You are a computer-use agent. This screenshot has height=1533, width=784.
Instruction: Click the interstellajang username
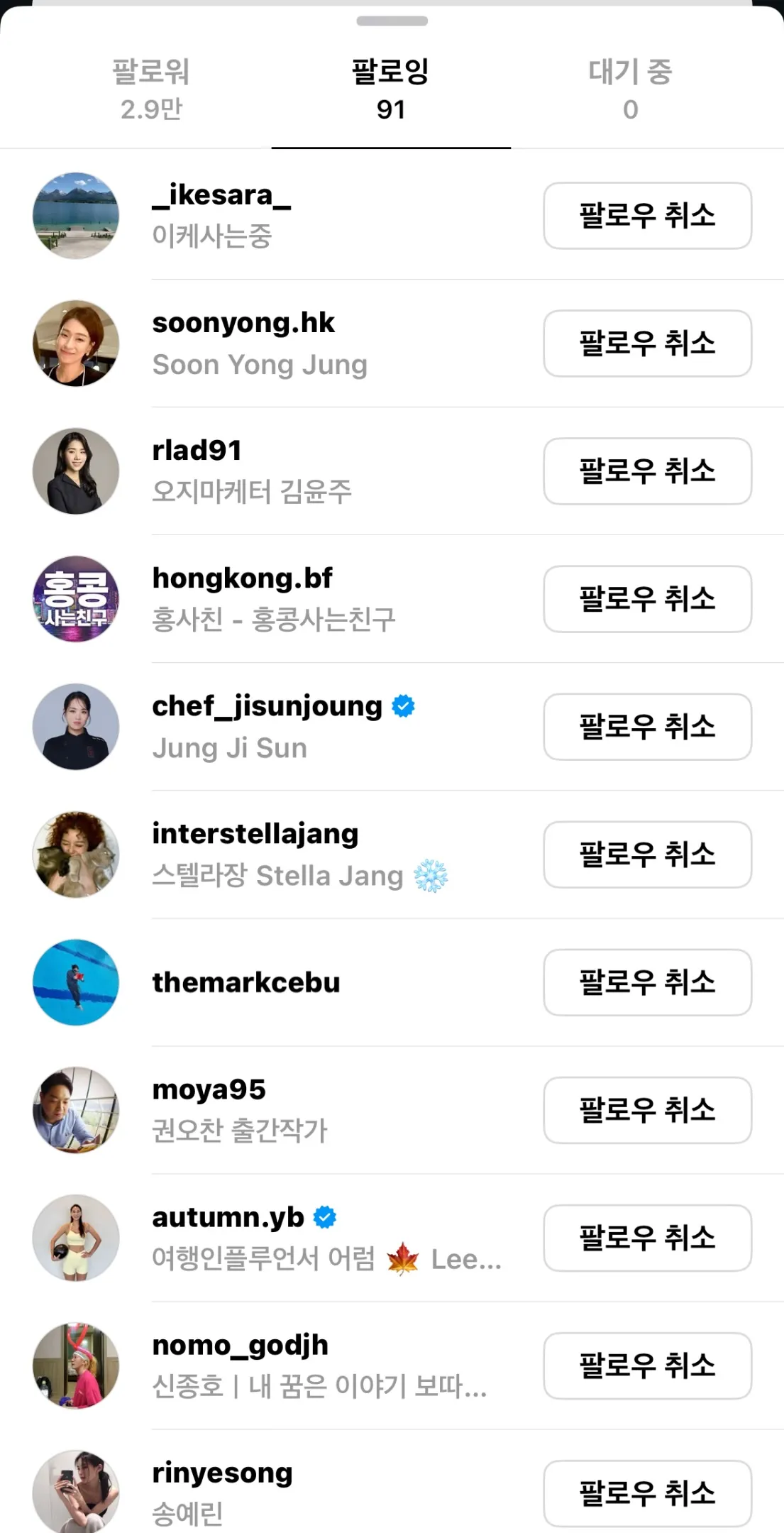(255, 833)
